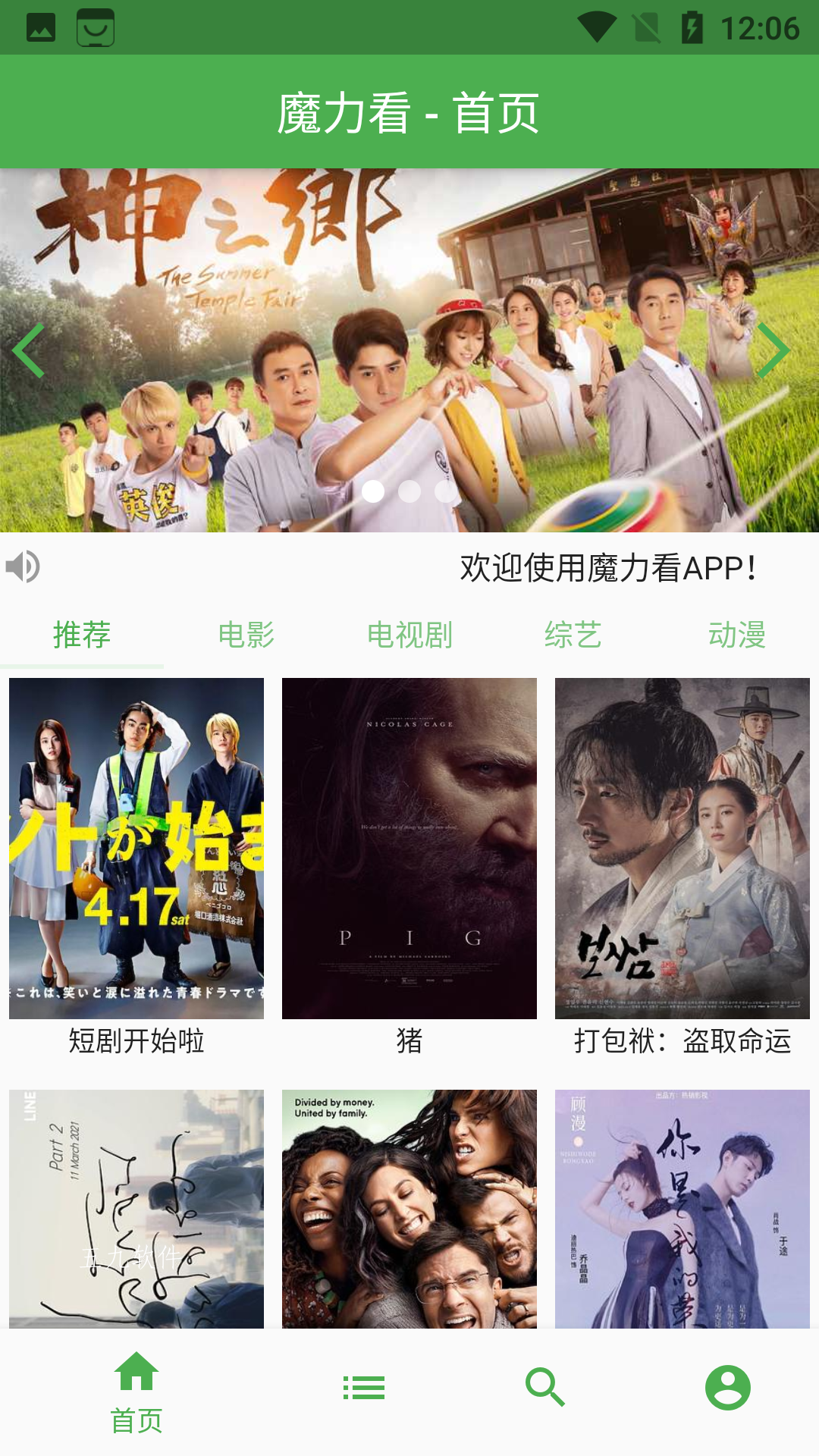The height and width of the screenshot is (1456, 819).
Task: Open the 综艺 category tab
Action: [x=573, y=635]
